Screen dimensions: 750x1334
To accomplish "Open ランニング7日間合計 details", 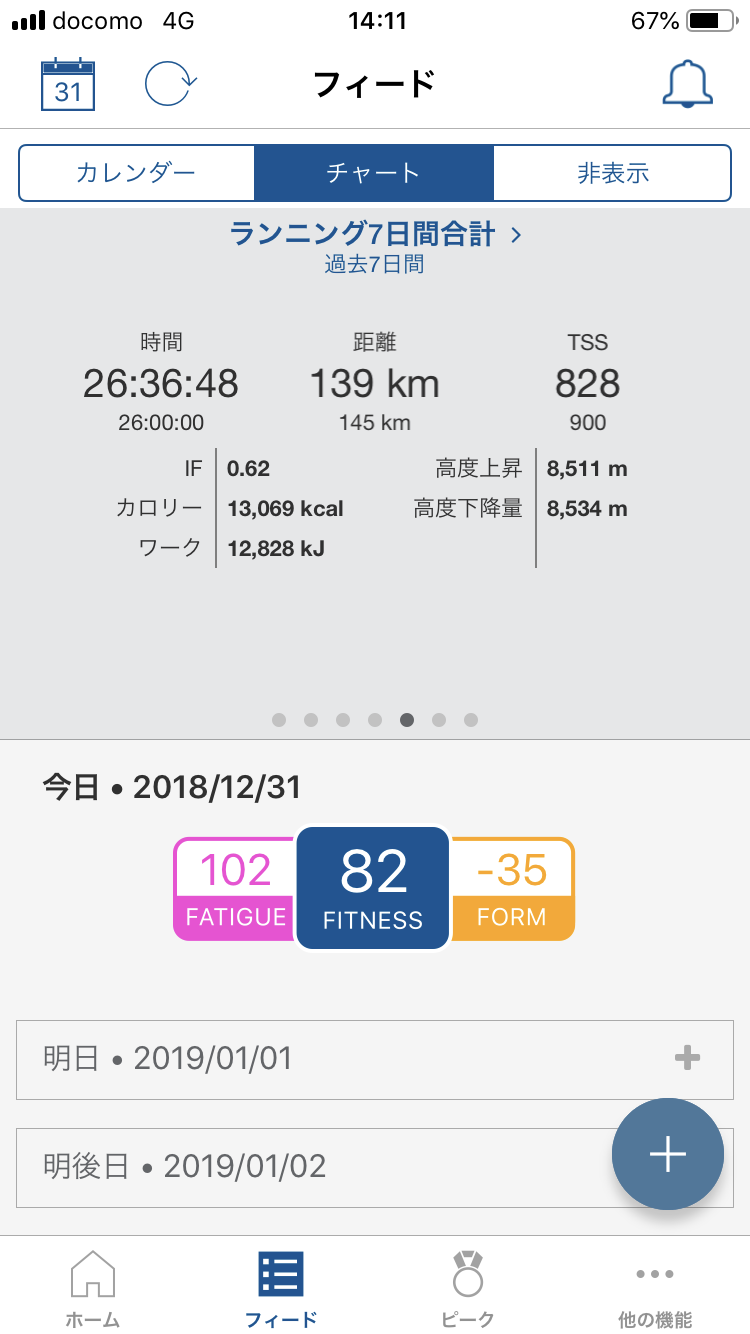I will pos(375,235).
